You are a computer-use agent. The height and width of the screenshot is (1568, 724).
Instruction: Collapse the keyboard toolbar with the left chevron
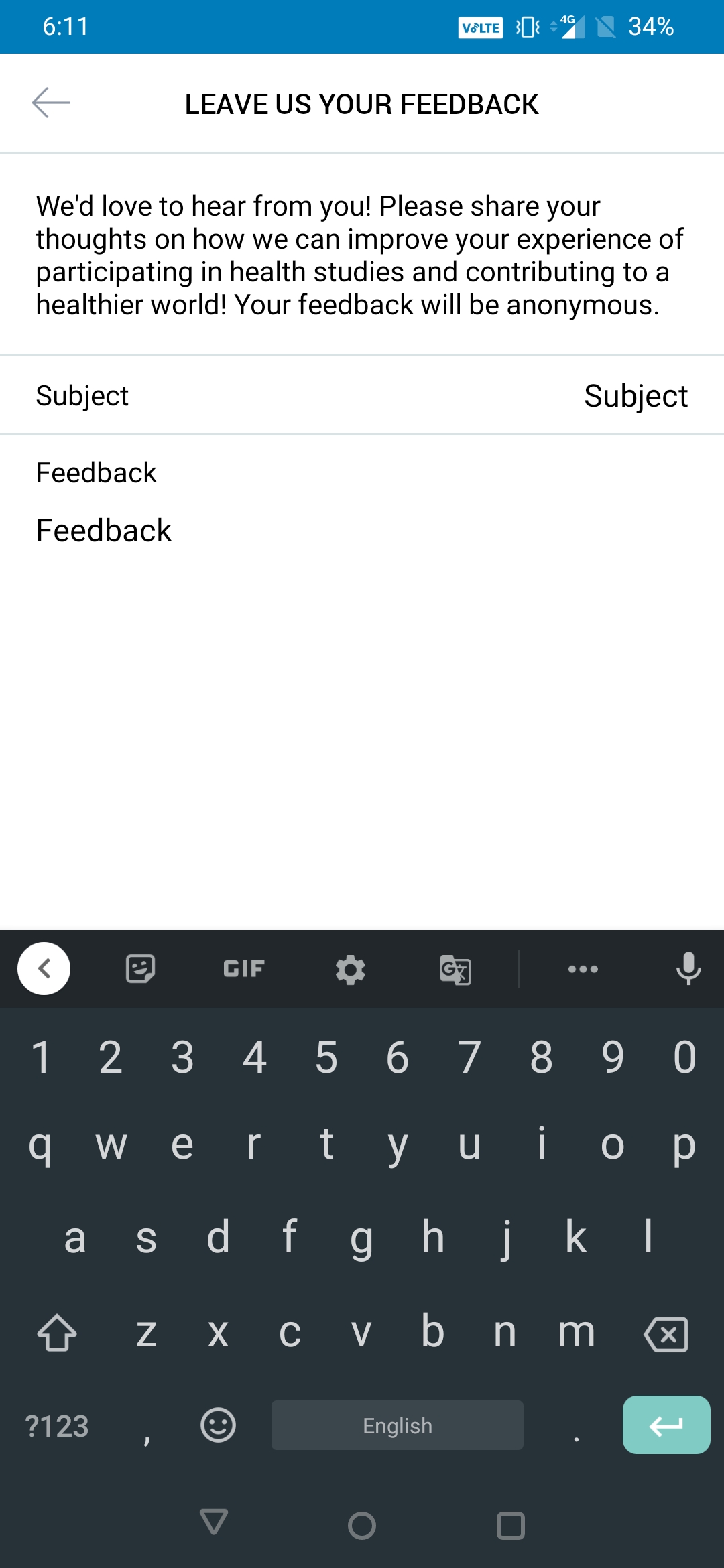click(x=44, y=968)
